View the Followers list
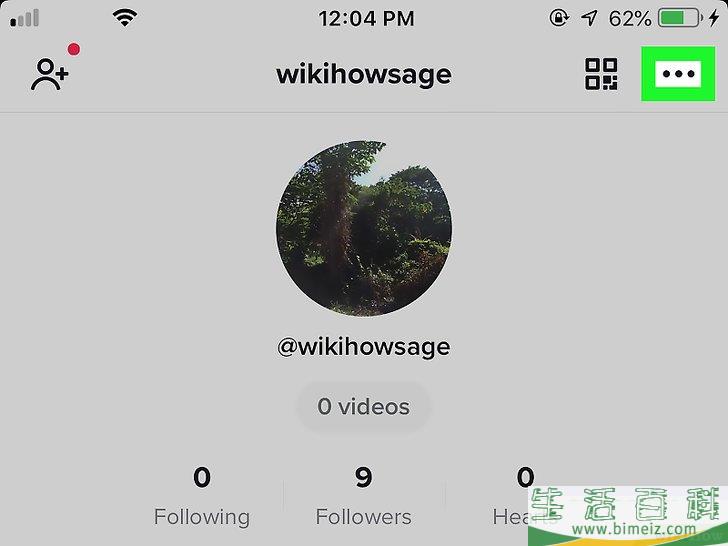This screenshot has height=546, width=728. (x=363, y=497)
